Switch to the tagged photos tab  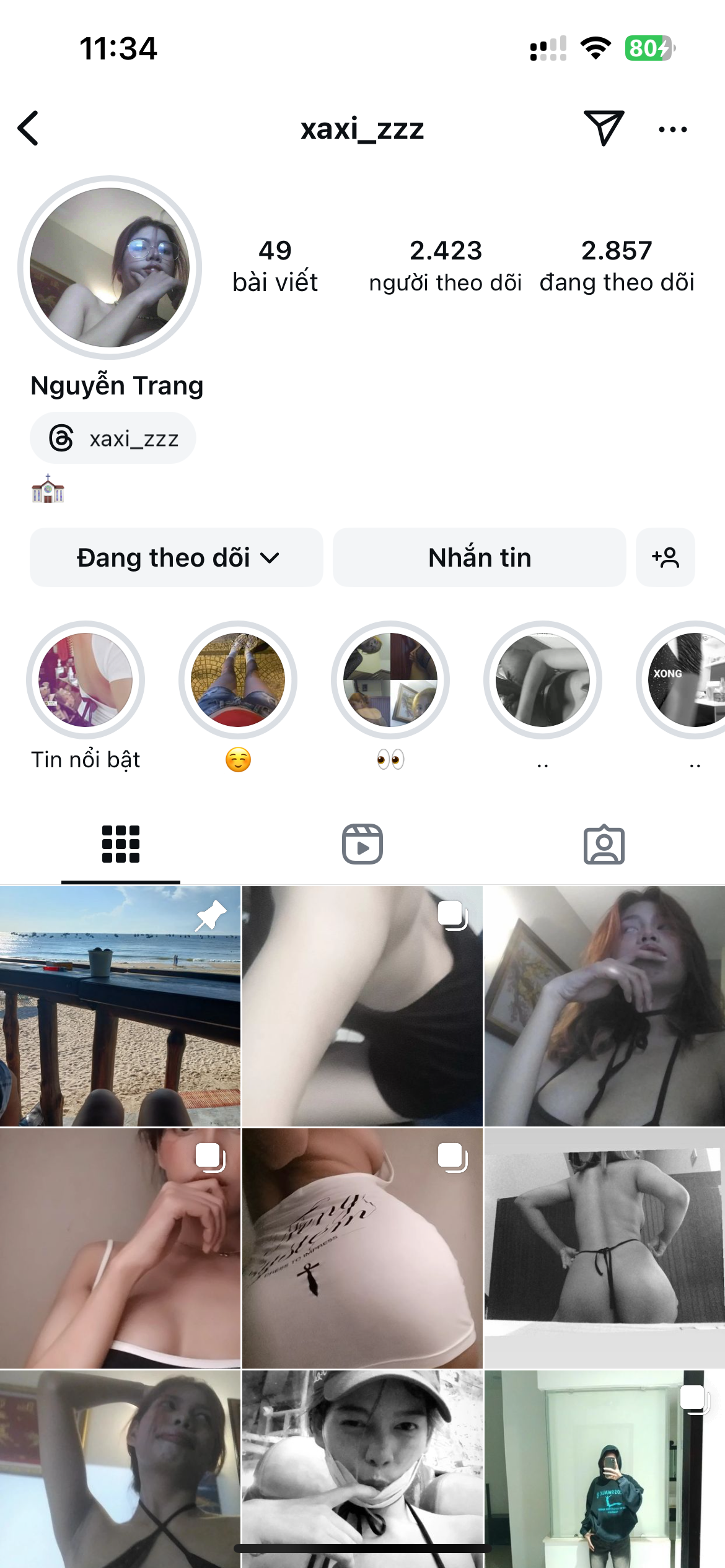point(604,844)
